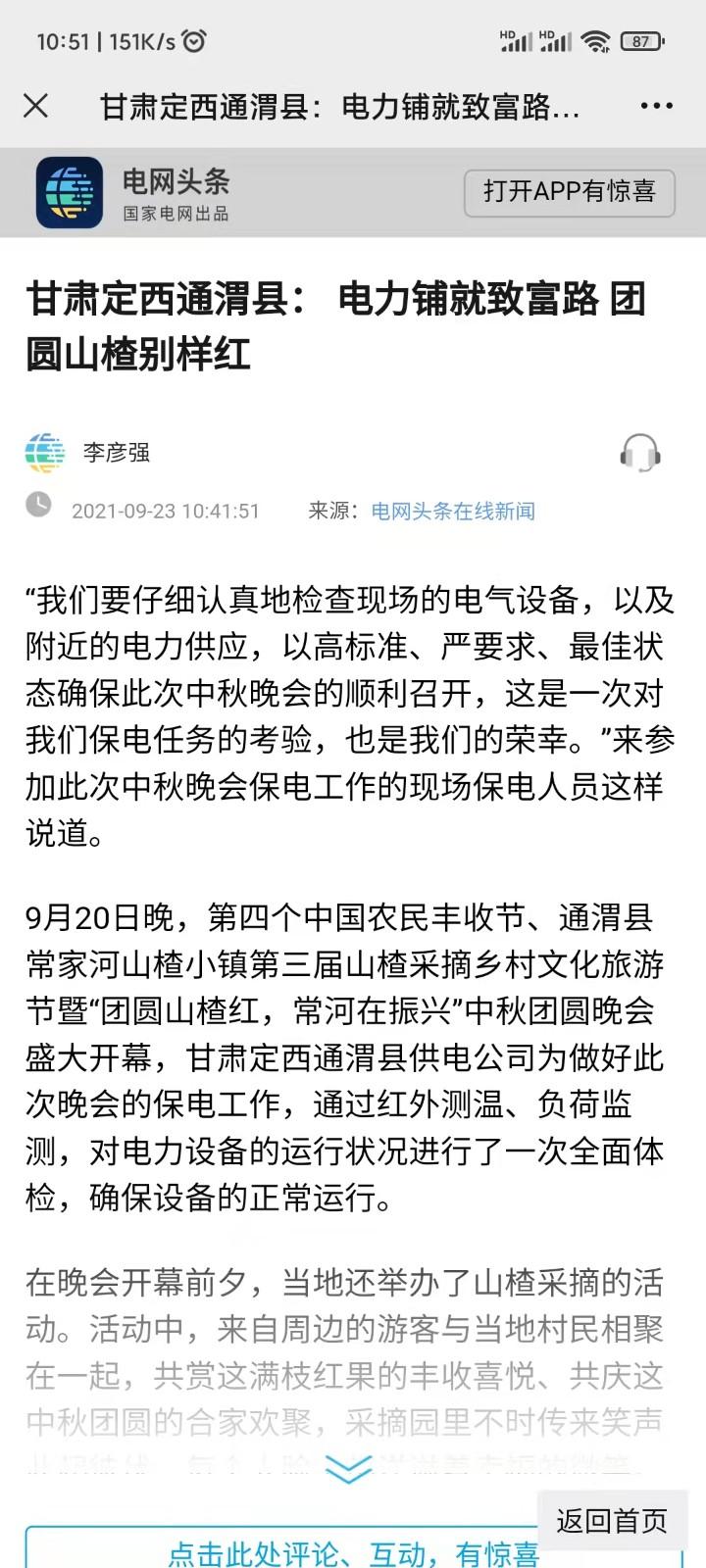Listen to article with headphone icon
This screenshot has width=706, height=1568.
(640, 453)
